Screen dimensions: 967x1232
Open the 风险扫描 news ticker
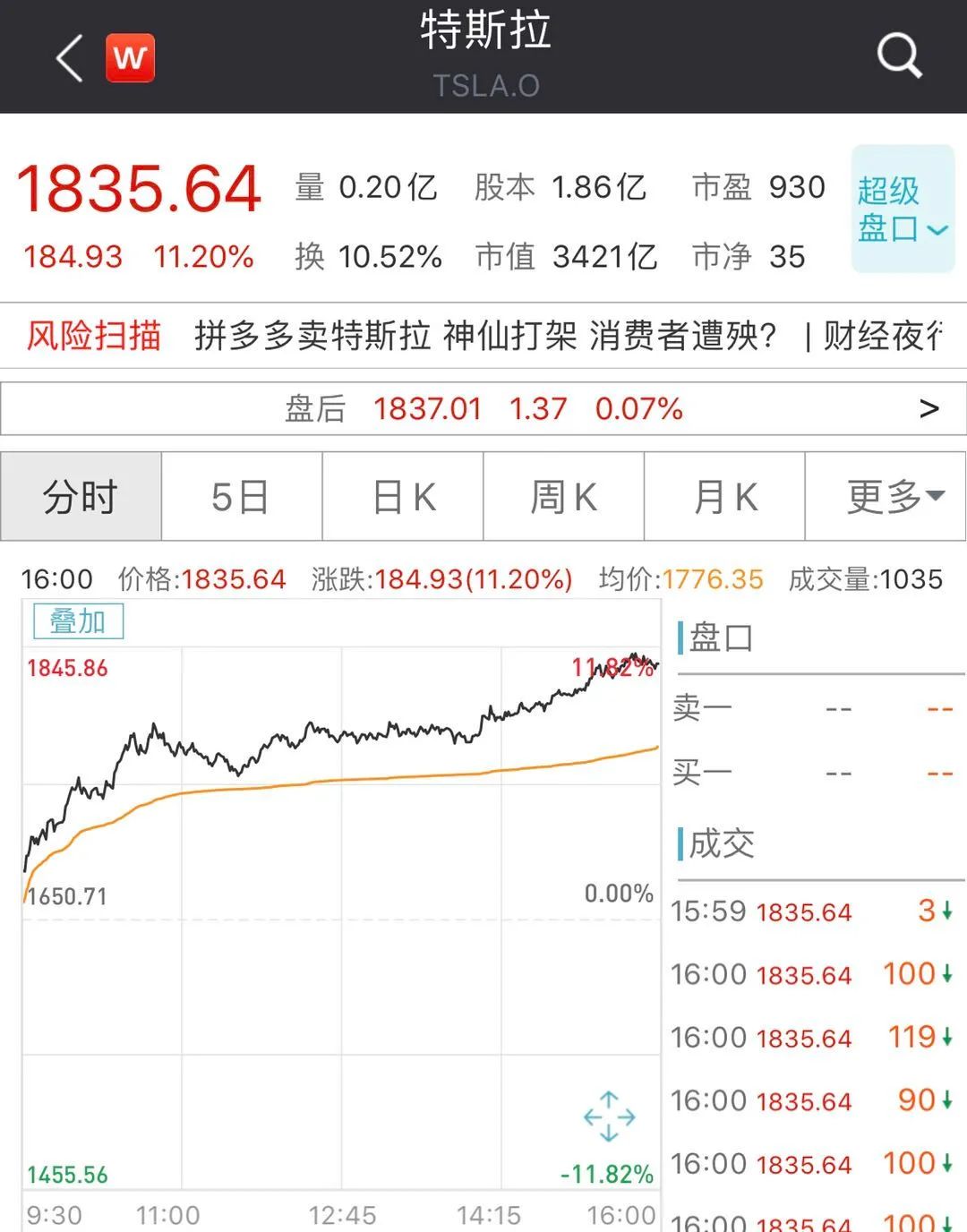pyautogui.click(x=483, y=336)
